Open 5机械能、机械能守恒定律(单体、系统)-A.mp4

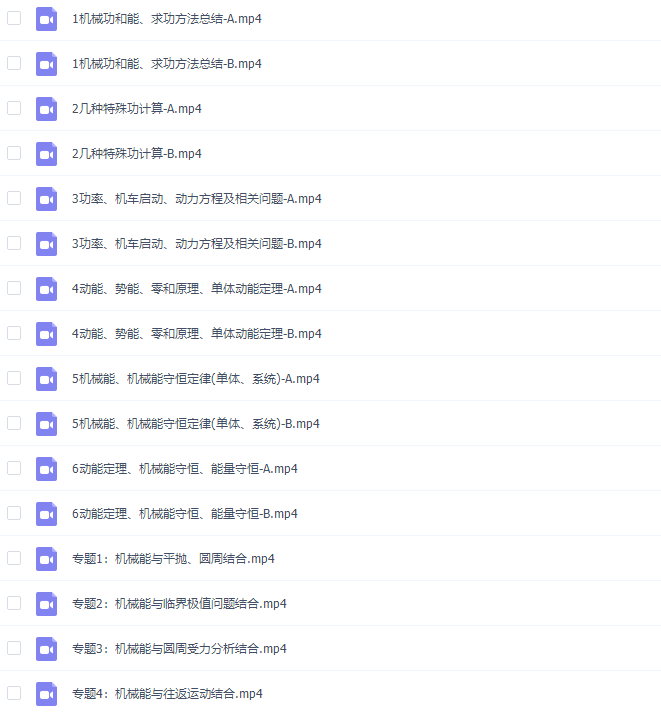(196, 379)
